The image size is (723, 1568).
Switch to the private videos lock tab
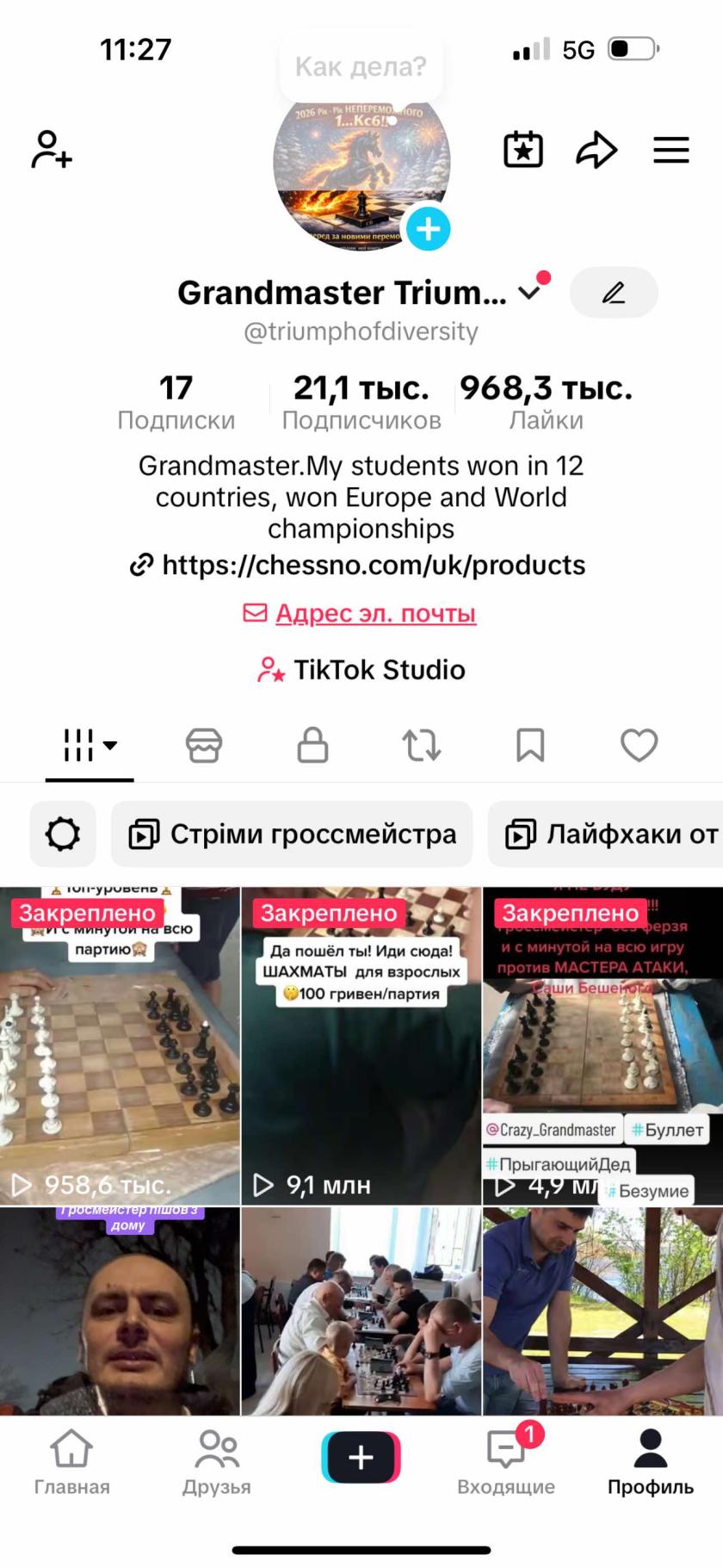tap(312, 746)
